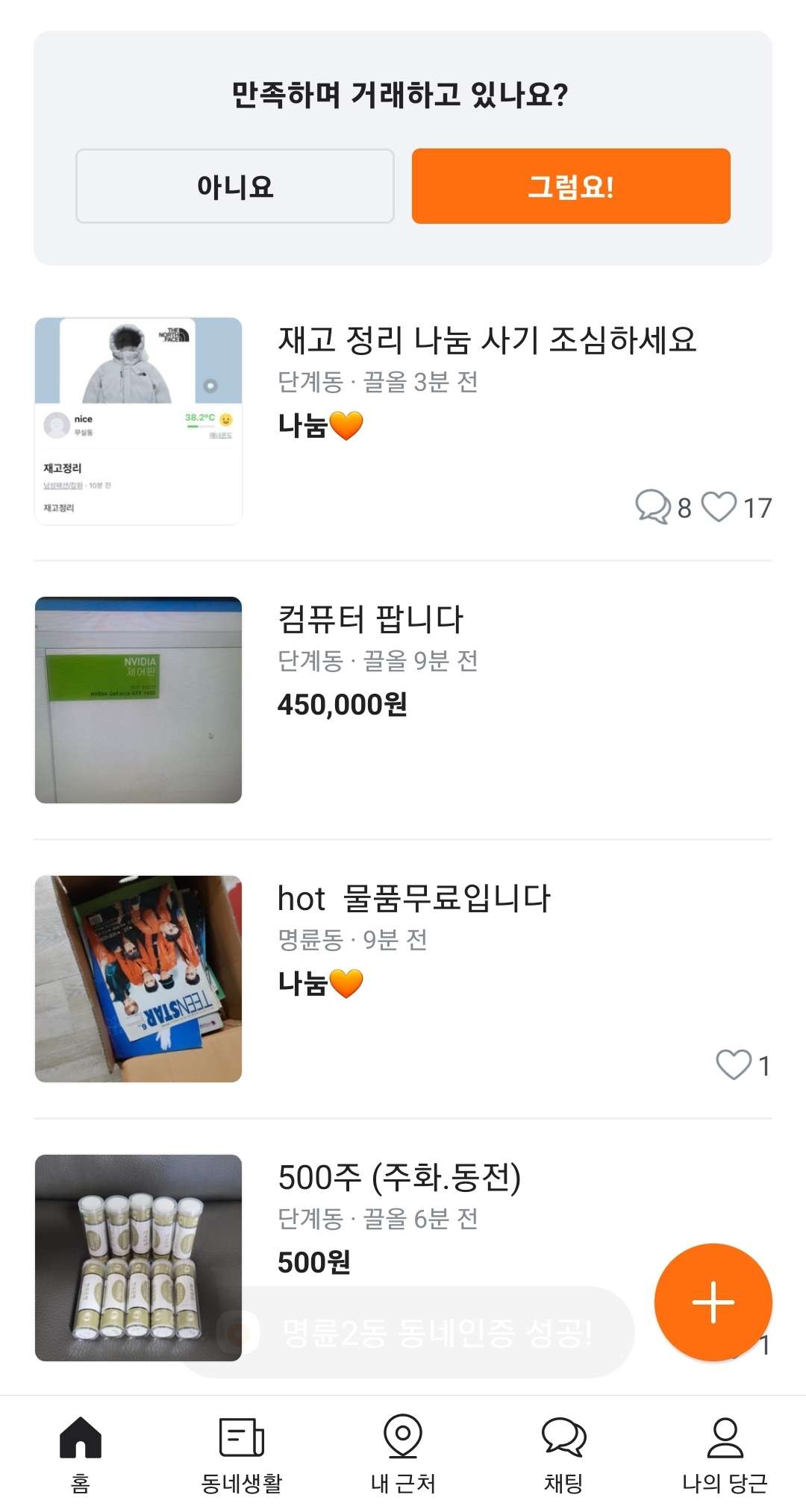Screen dimensions: 806x1512
Task: Answer 아니요 to the satisfaction survey
Action: (x=235, y=186)
